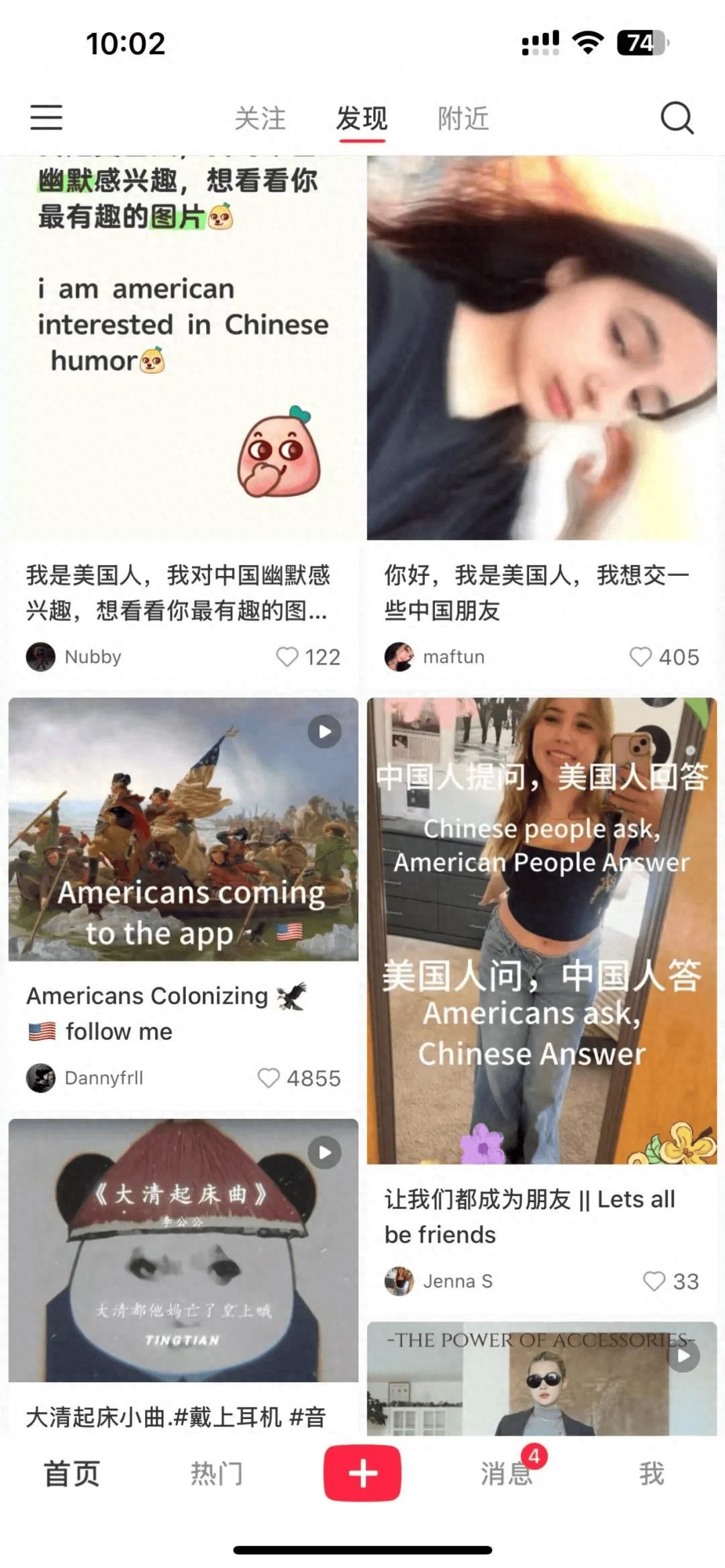Like Jenna S's post
Viewport: 725px width, 1568px height.
coord(654,1281)
